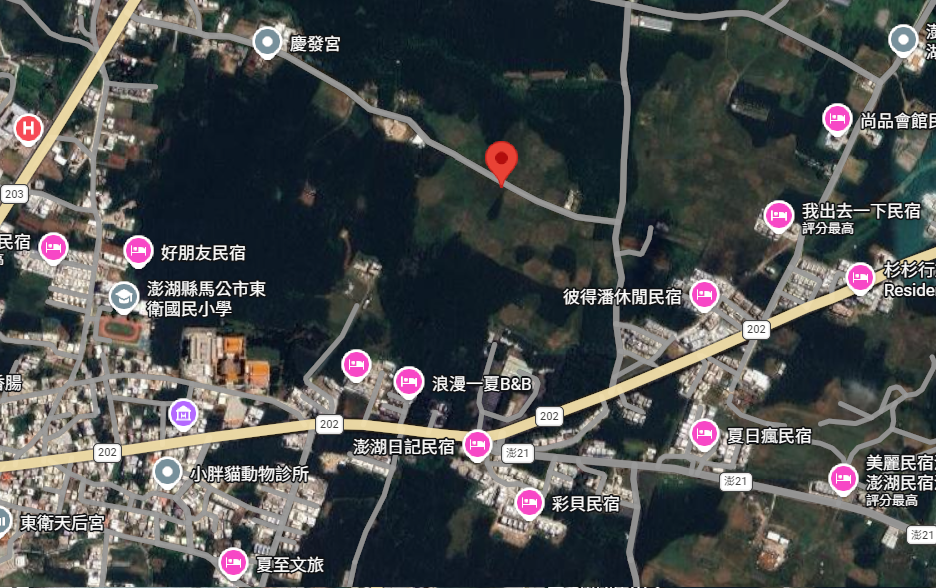Select 我出去一下民宿 lodging pin

click(x=779, y=214)
